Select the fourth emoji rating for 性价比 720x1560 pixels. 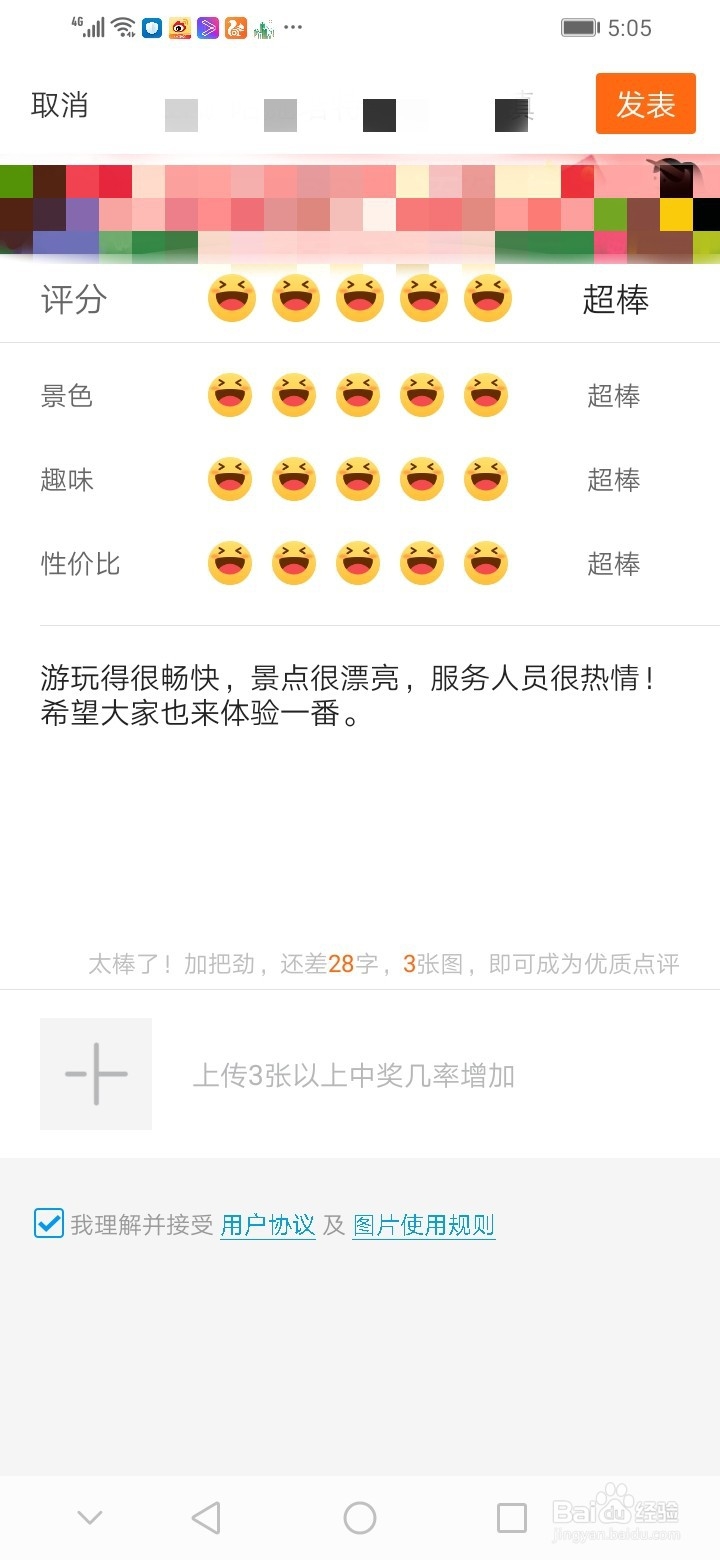coord(422,563)
